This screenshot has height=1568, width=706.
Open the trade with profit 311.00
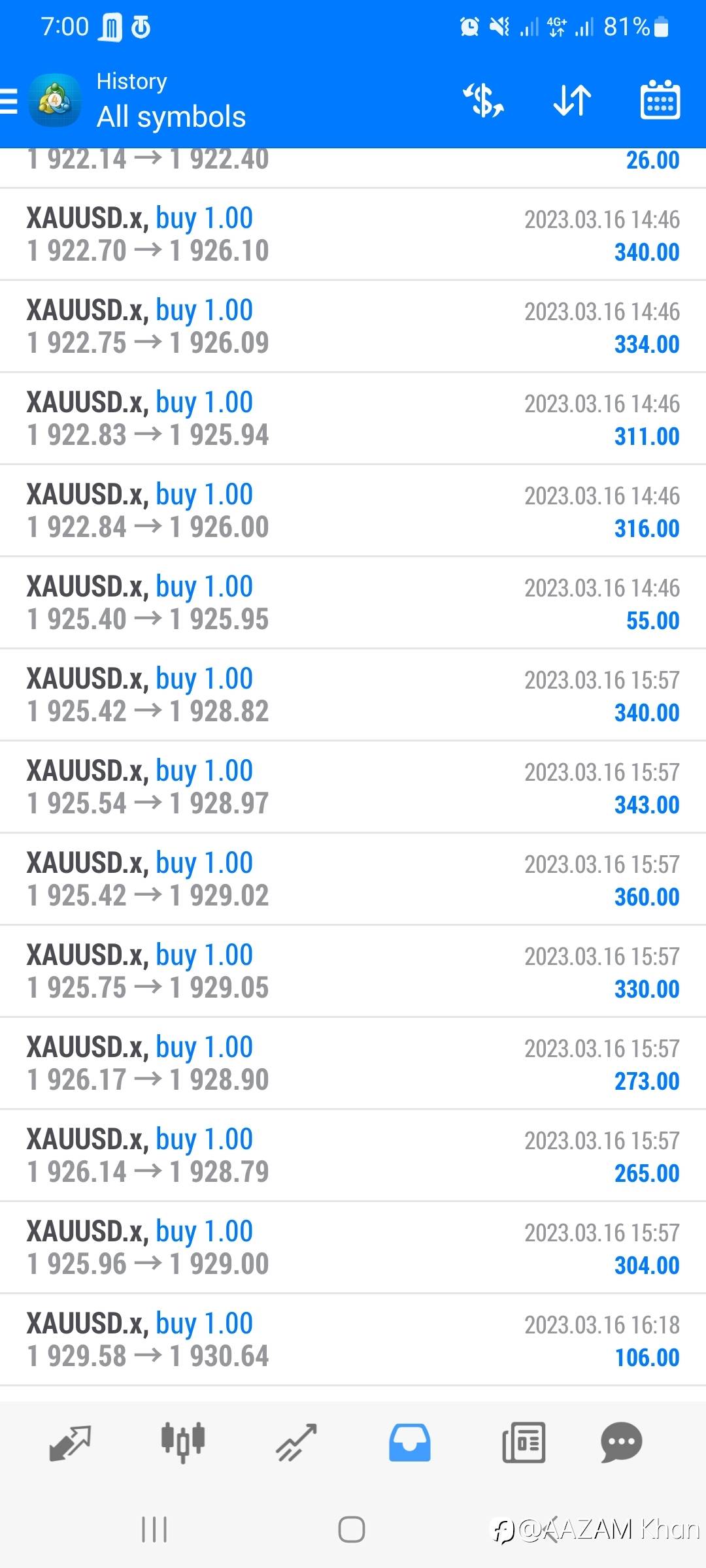coord(353,419)
